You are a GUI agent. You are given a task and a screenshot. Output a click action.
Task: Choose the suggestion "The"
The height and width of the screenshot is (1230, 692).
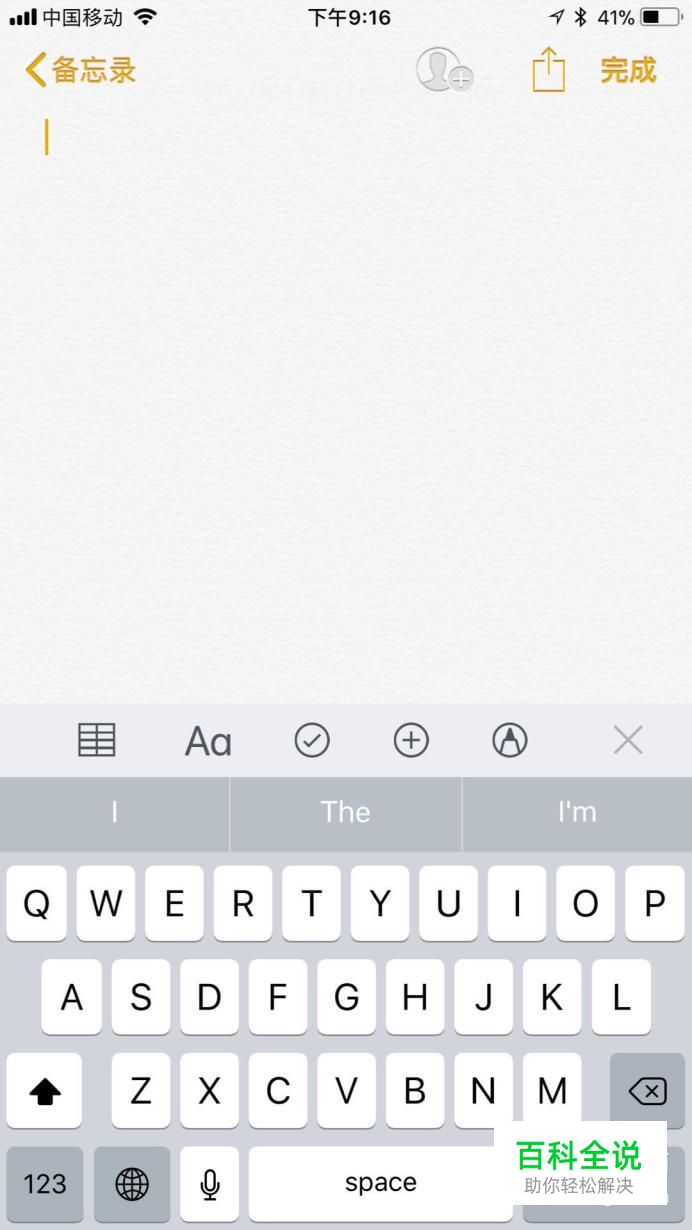(346, 812)
